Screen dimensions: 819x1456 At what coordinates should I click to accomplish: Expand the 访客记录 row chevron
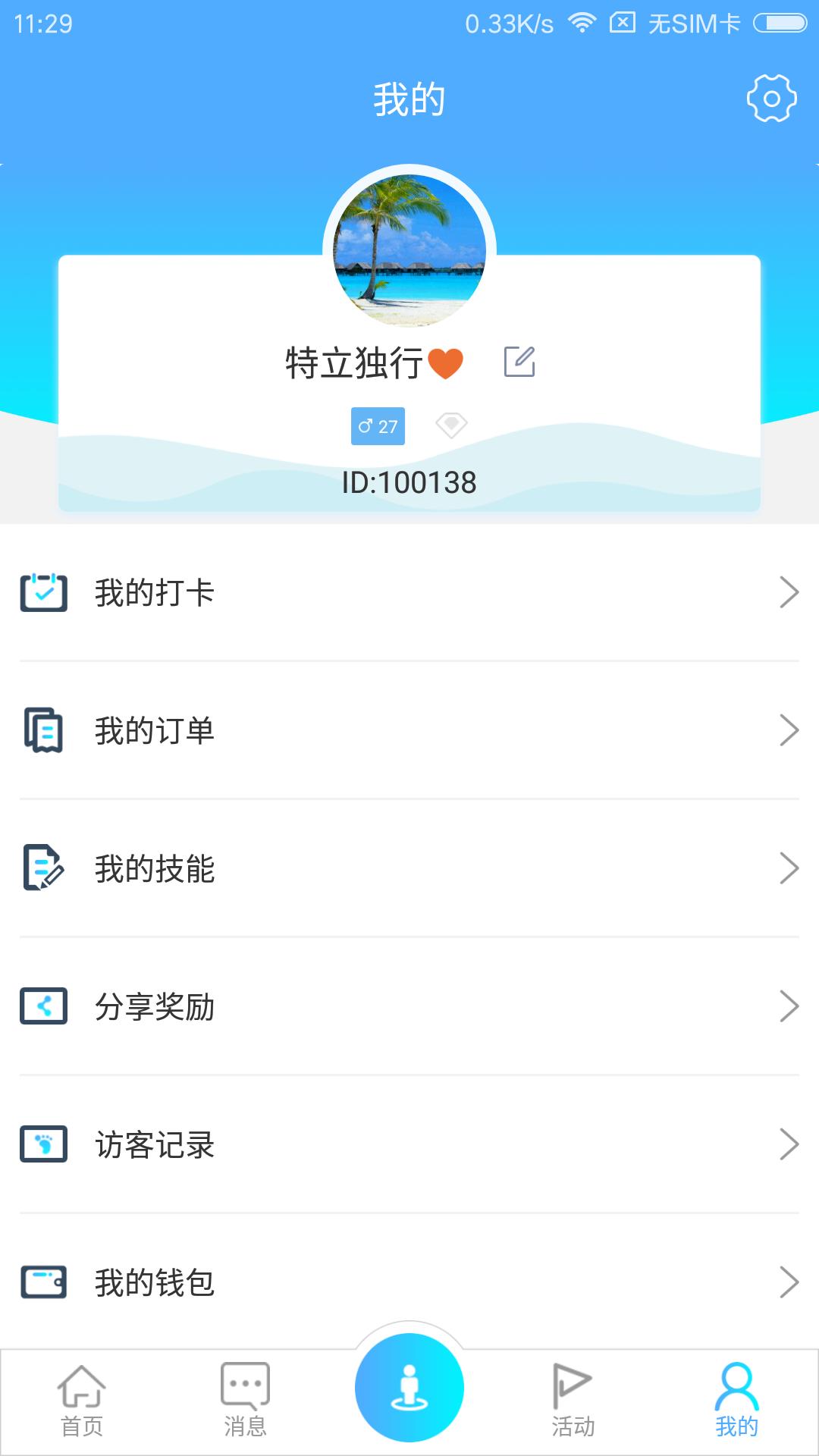tap(789, 1147)
